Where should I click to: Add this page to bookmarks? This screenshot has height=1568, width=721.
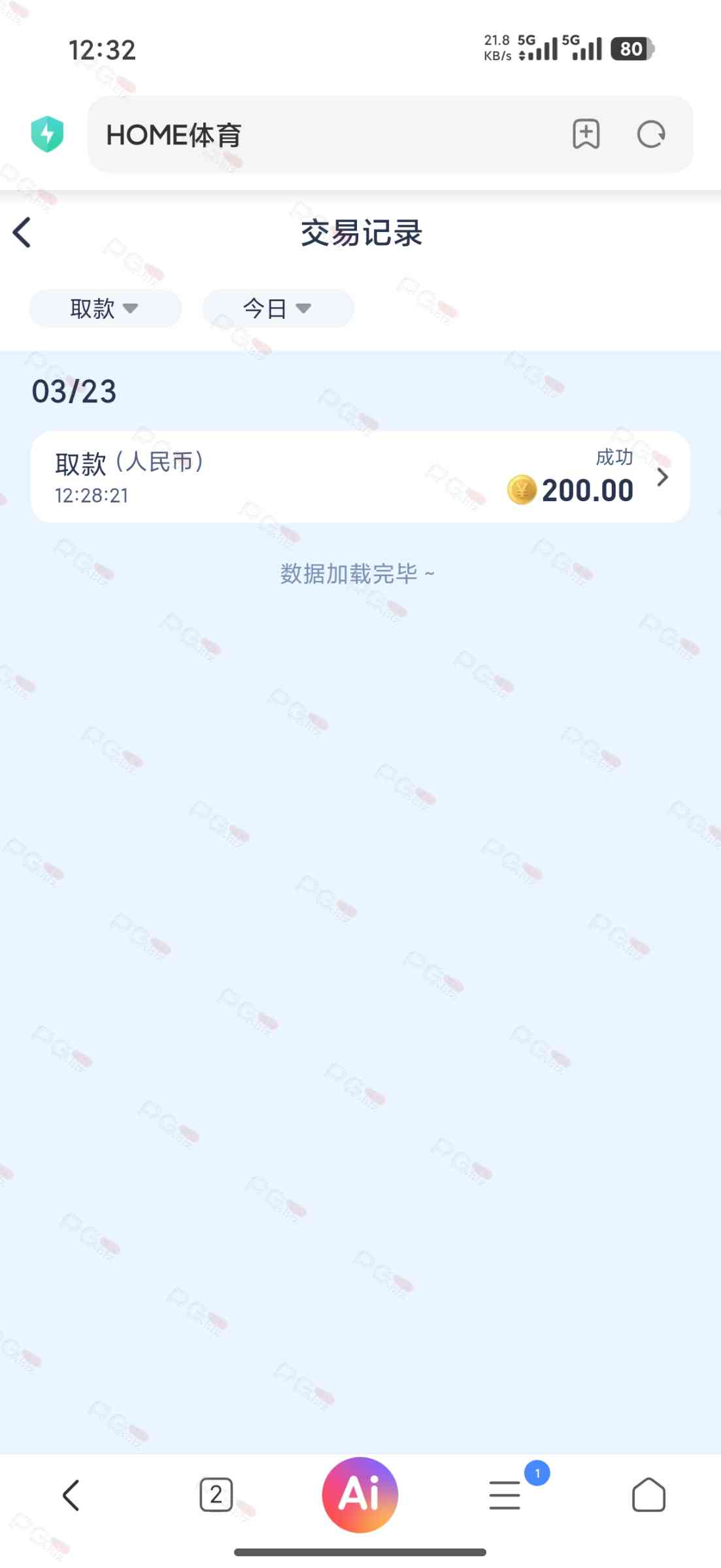586,135
